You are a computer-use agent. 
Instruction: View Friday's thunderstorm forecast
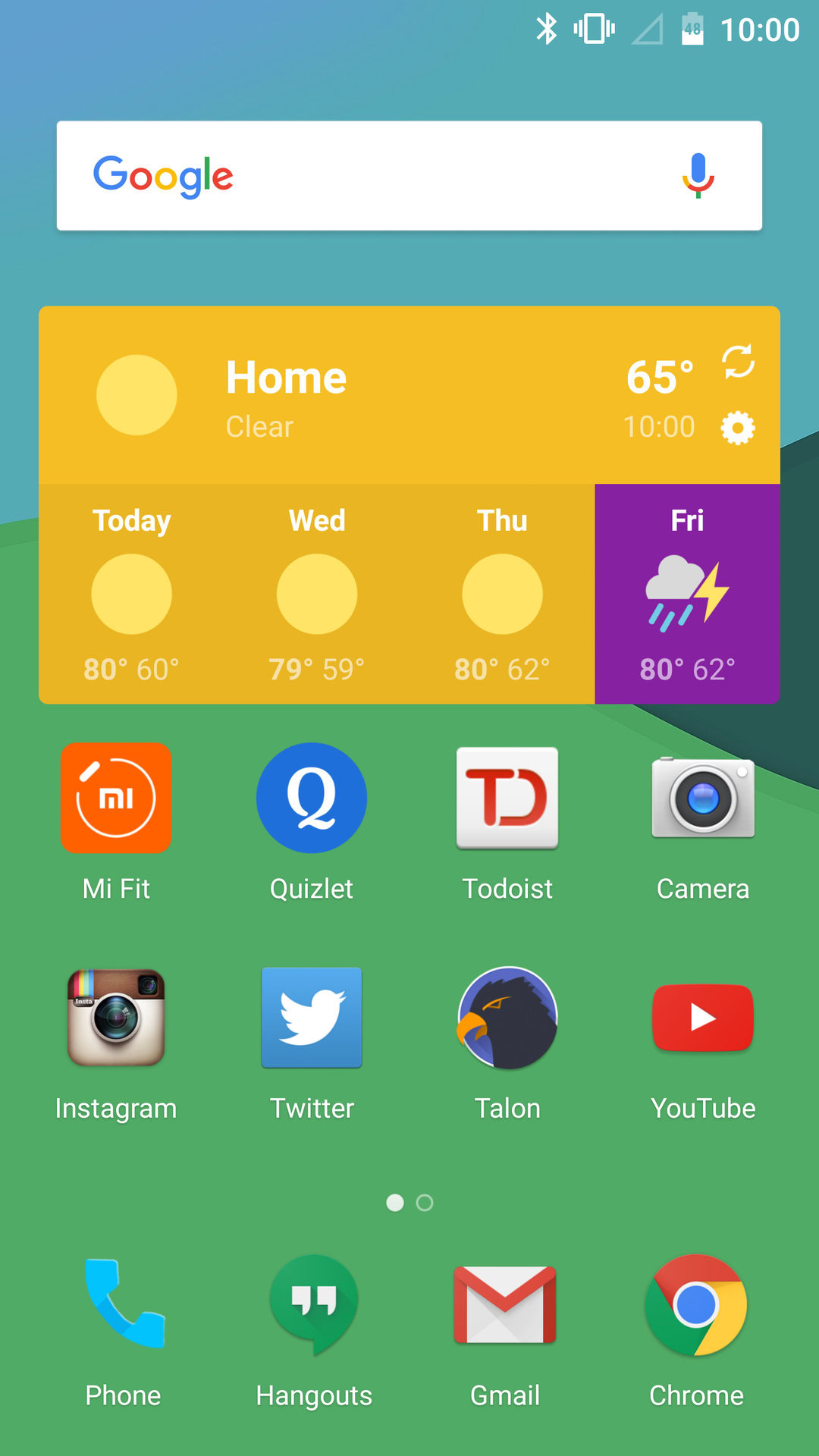(687, 594)
